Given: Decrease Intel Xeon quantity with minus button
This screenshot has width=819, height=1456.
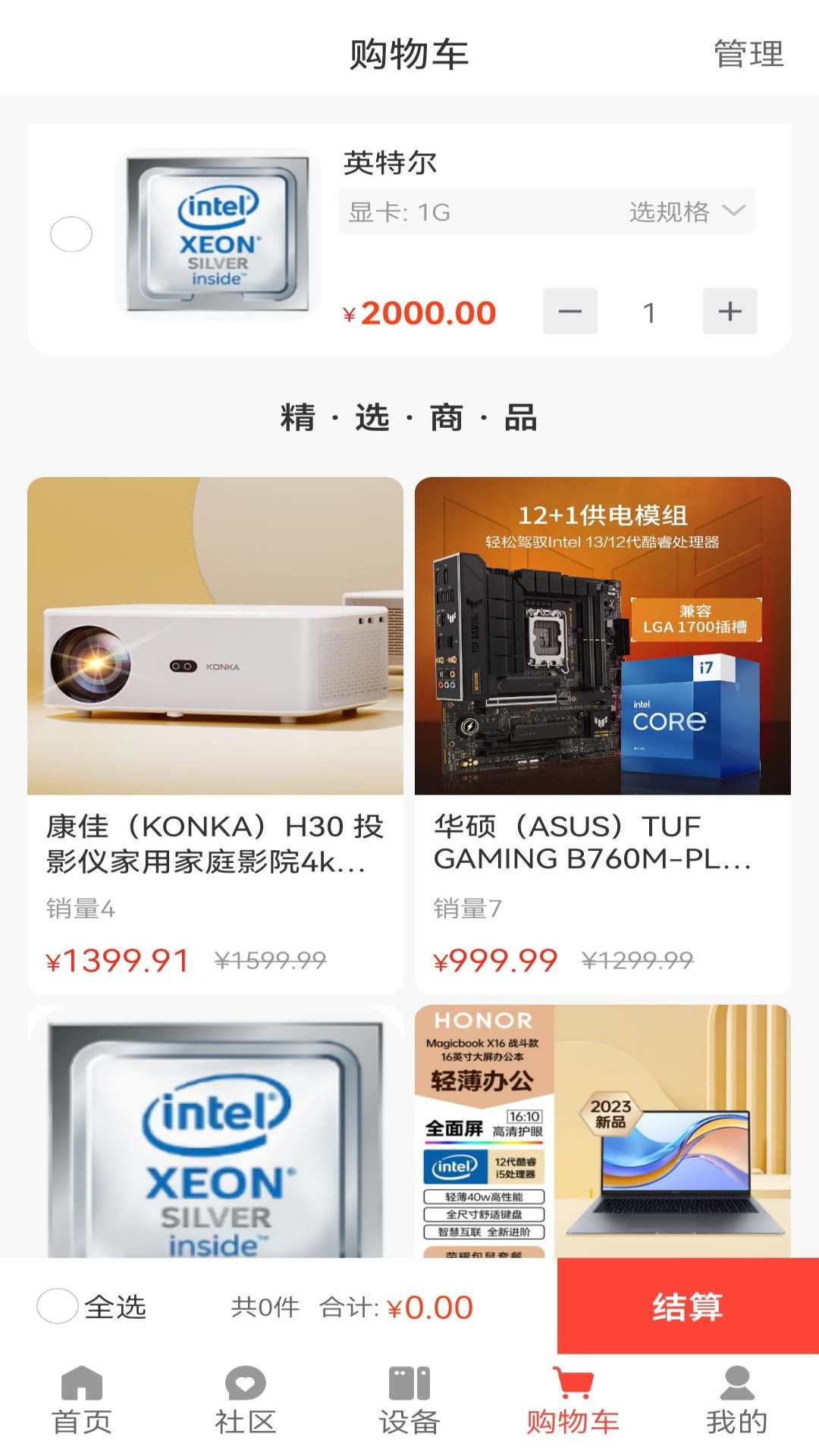Looking at the screenshot, I should click(x=571, y=311).
